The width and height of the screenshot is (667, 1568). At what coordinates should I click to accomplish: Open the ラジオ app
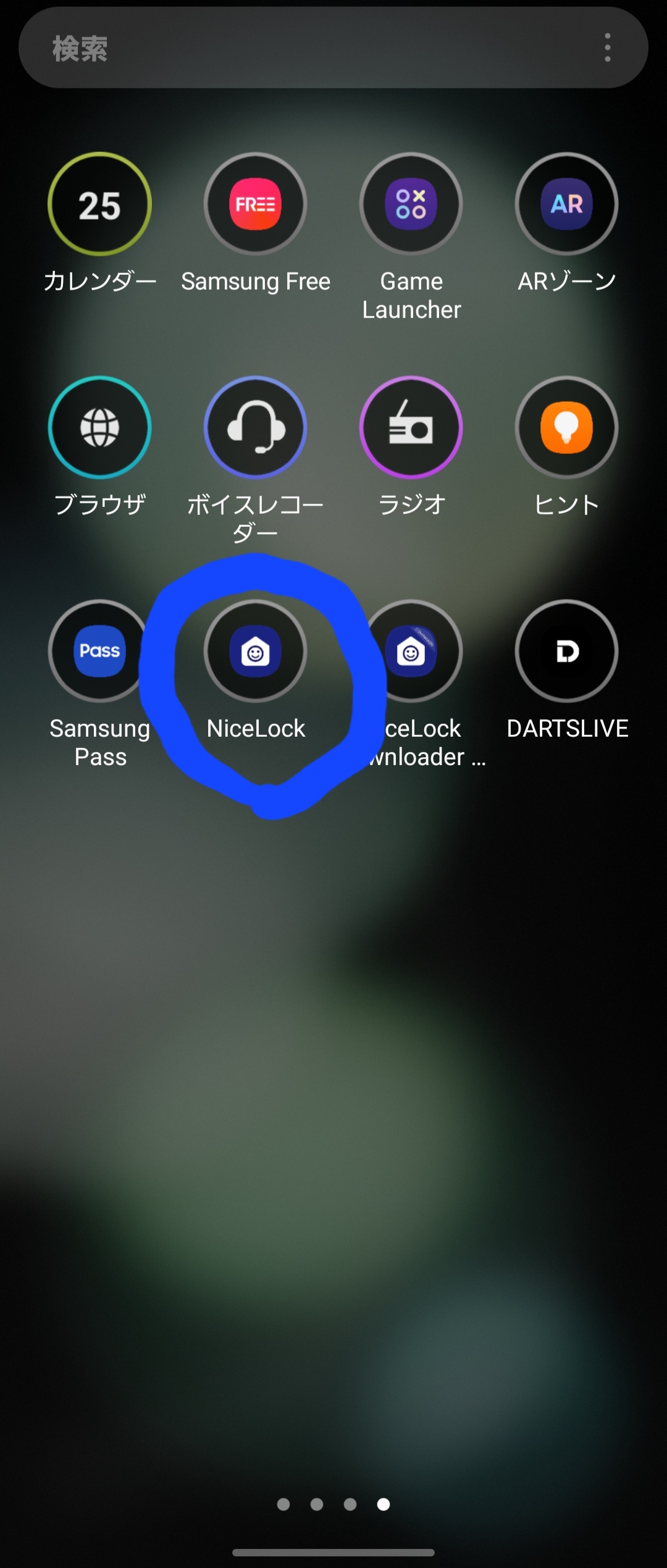(411, 427)
